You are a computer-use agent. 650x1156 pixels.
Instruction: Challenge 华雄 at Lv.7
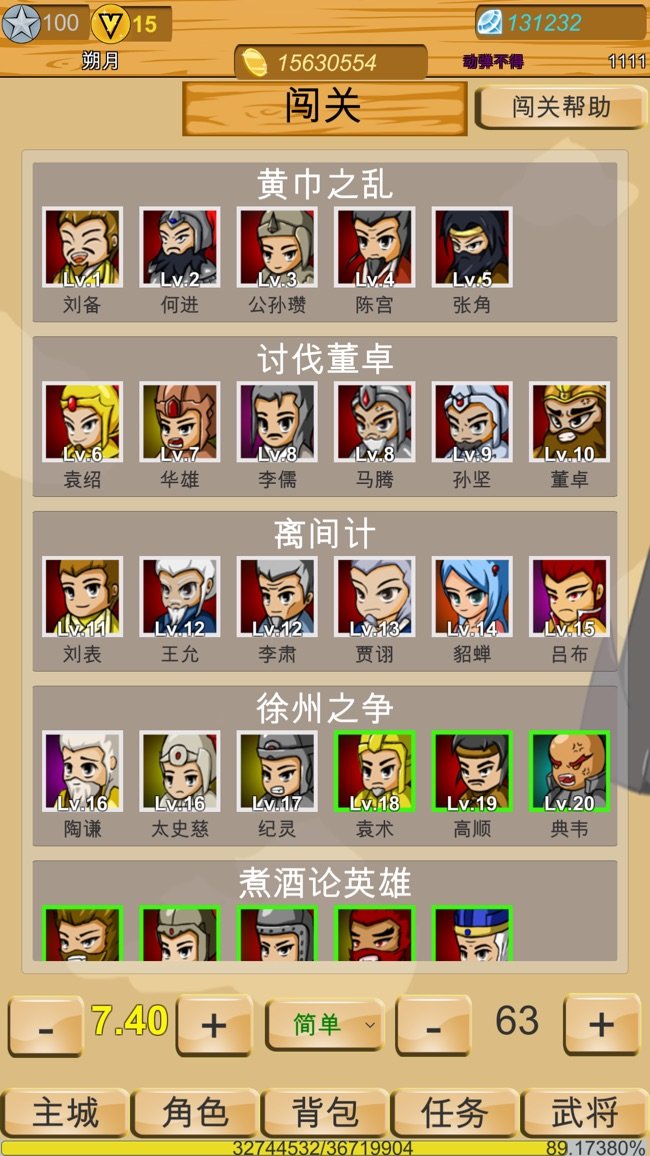179,422
